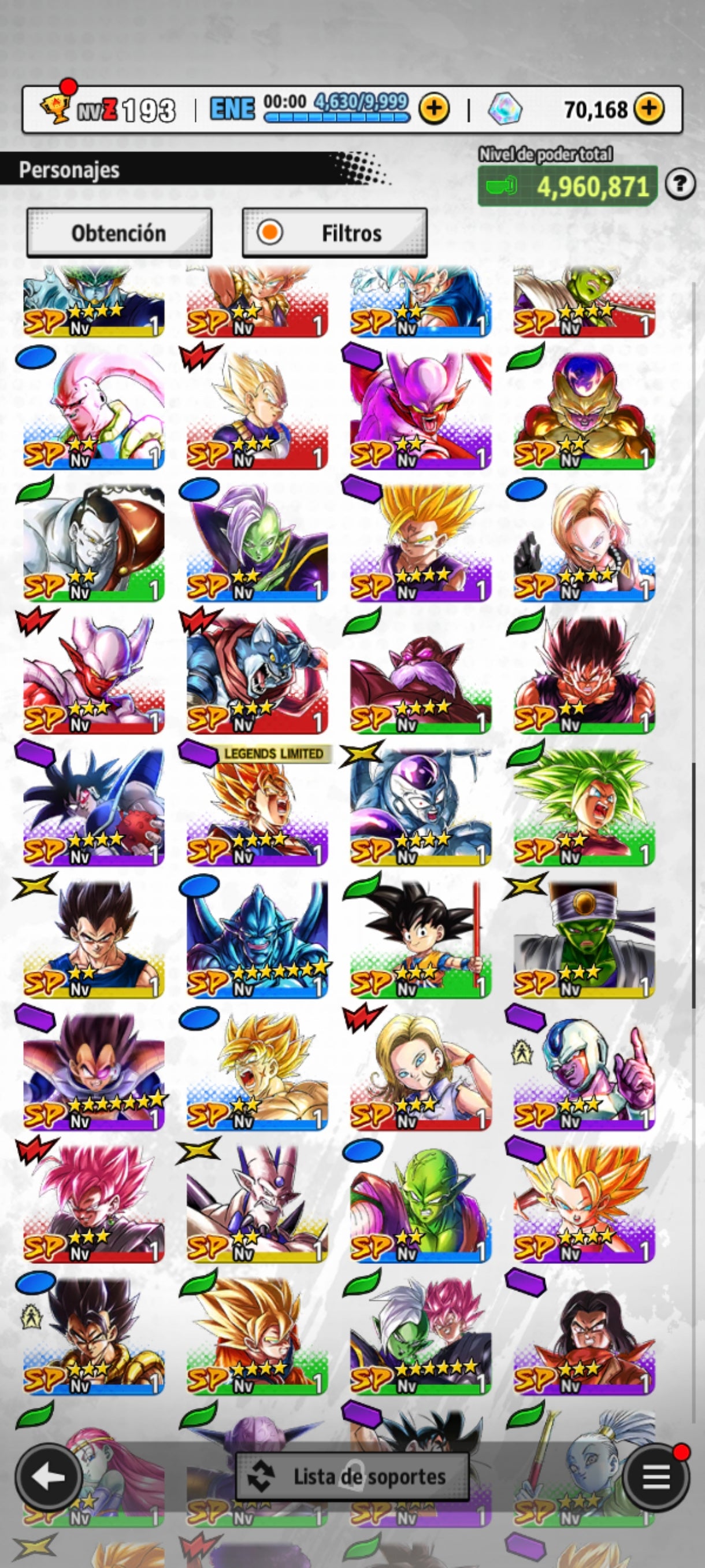Select the purple Janemba character card
The height and width of the screenshot is (1568, 705).
pyautogui.click(x=420, y=411)
